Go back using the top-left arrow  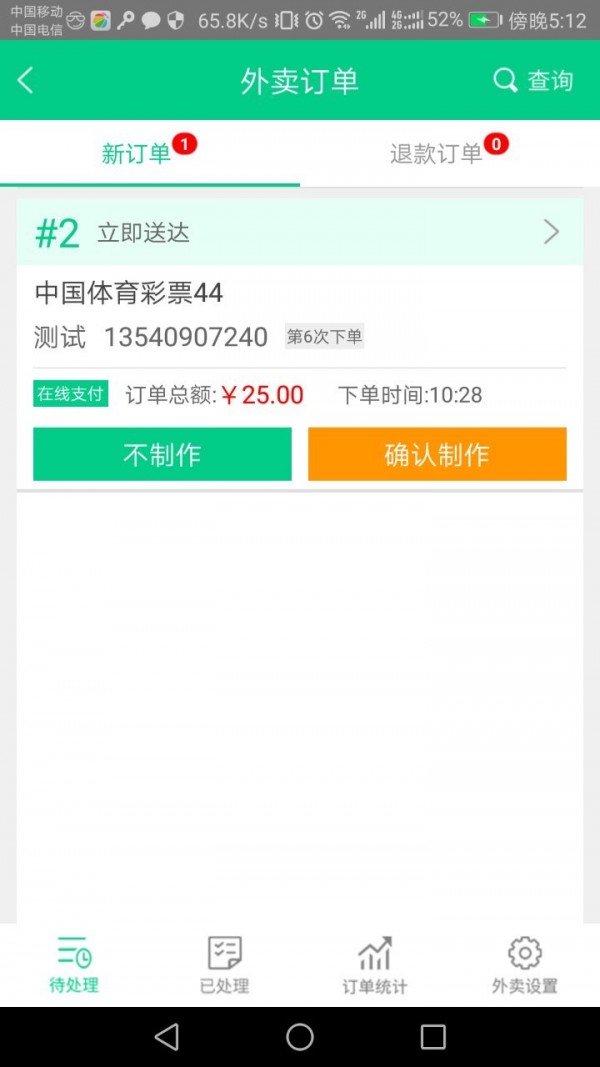(x=25, y=80)
